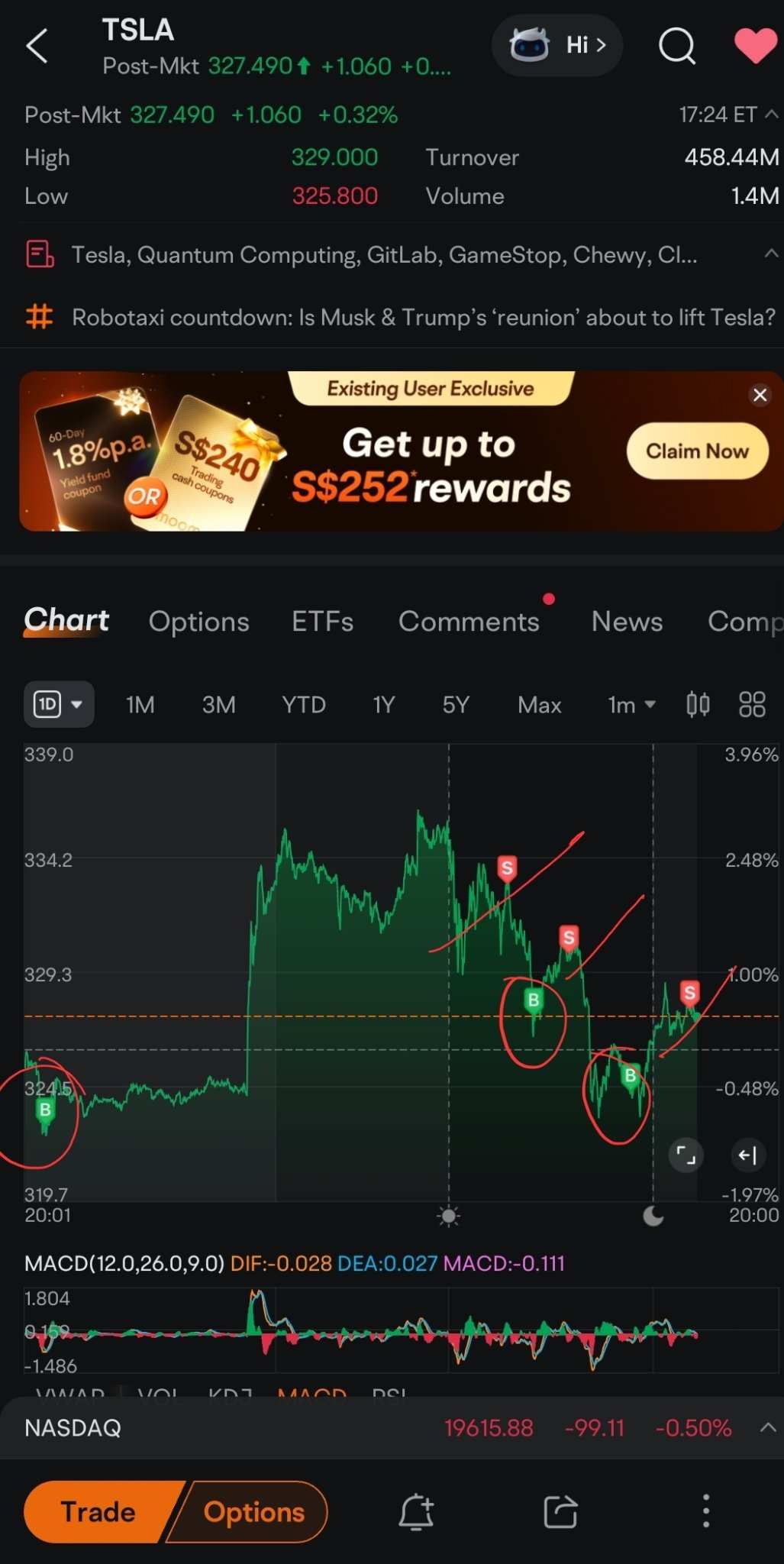The height and width of the screenshot is (1564, 784).
Task: Remove TSLA from favorites with the heart
Action: click(x=754, y=45)
